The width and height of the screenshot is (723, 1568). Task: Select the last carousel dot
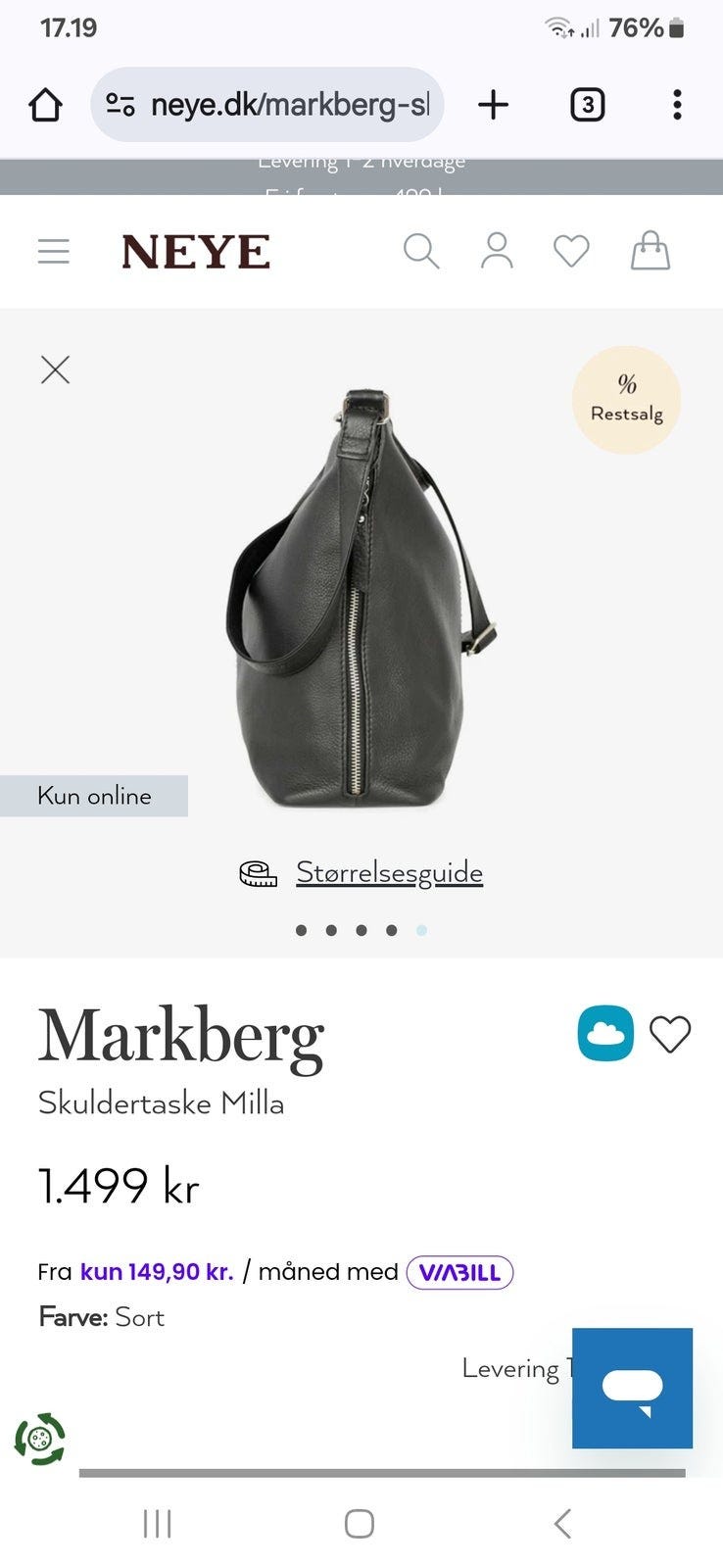coord(421,930)
